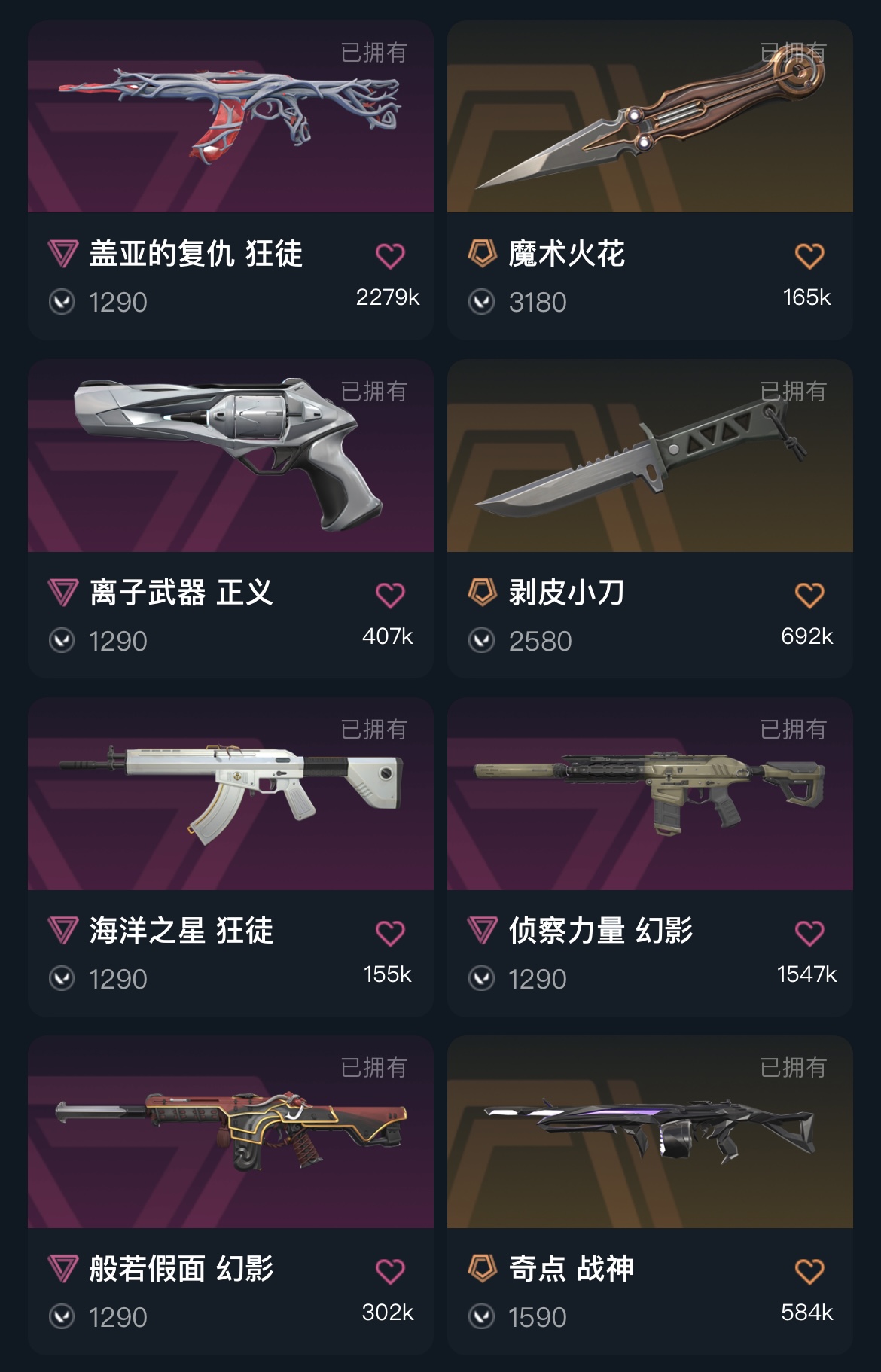Image resolution: width=881 pixels, height=1372 pixels.
Task: Tap the heart on 剥皮小刀
Action: 809,595
